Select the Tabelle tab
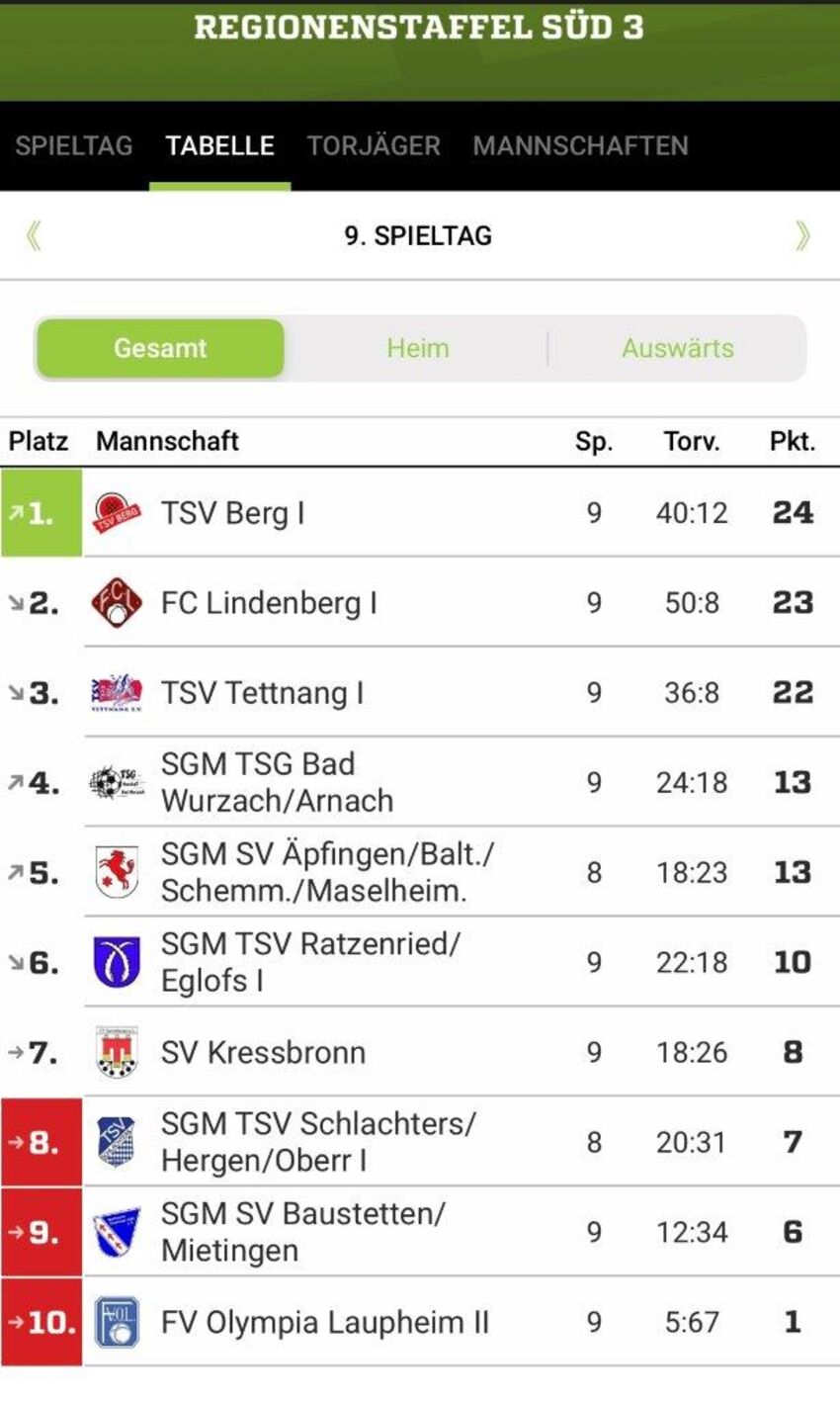This screenshot has height=1402, width=840. (219, 145)
